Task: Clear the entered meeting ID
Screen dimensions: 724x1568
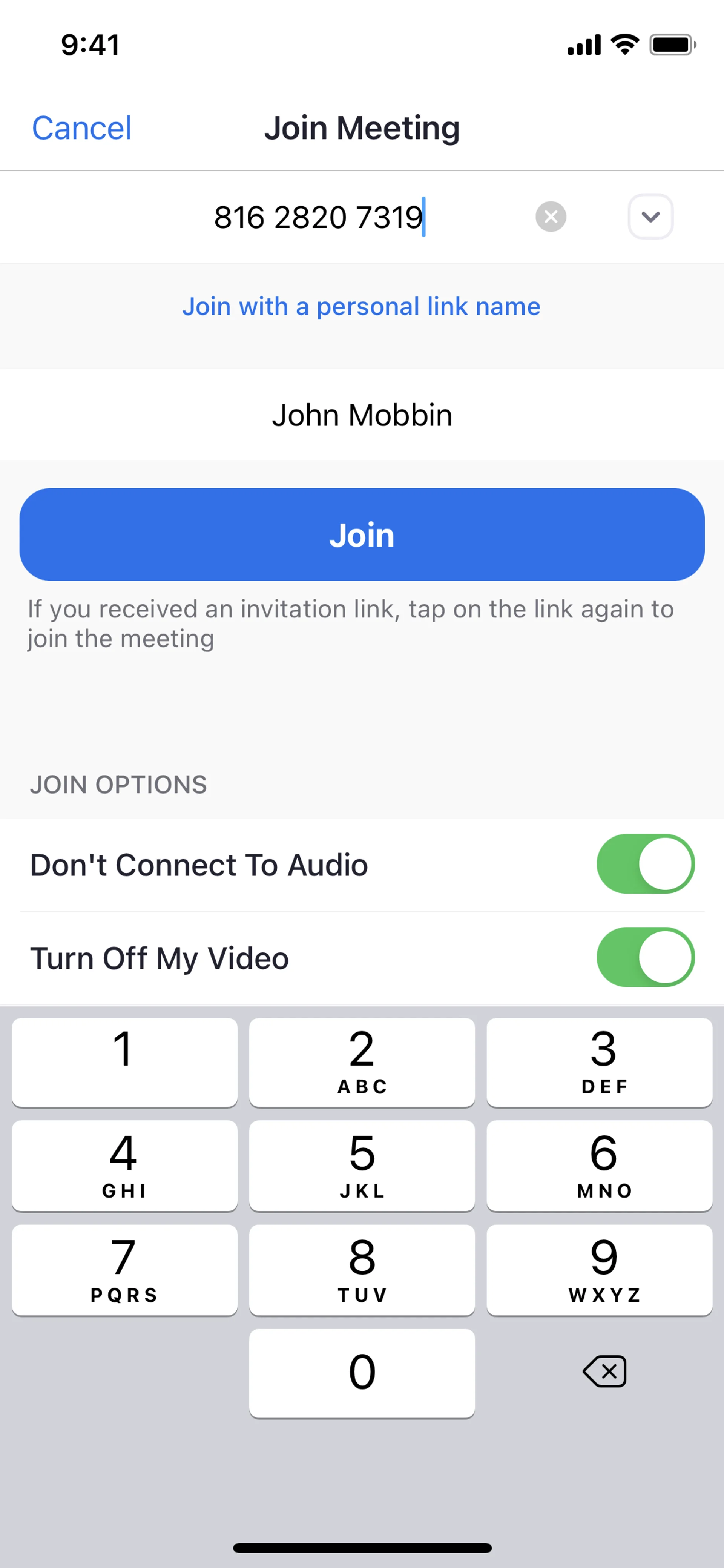Action: click(551, 217)
